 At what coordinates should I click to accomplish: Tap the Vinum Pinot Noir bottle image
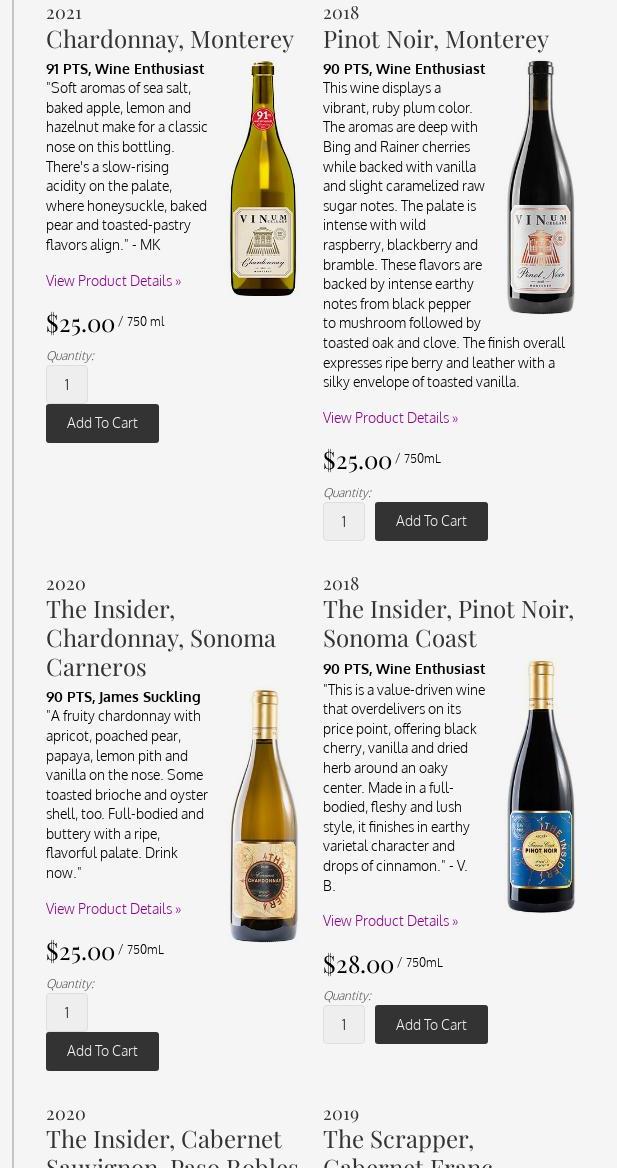click(541, 187)
